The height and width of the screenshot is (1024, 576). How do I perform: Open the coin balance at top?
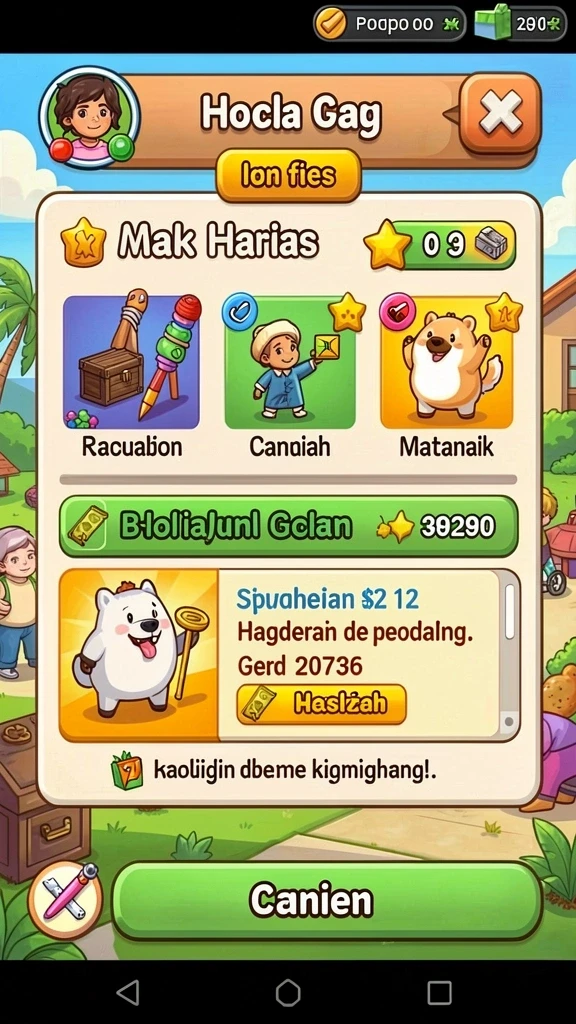(389, 24)
